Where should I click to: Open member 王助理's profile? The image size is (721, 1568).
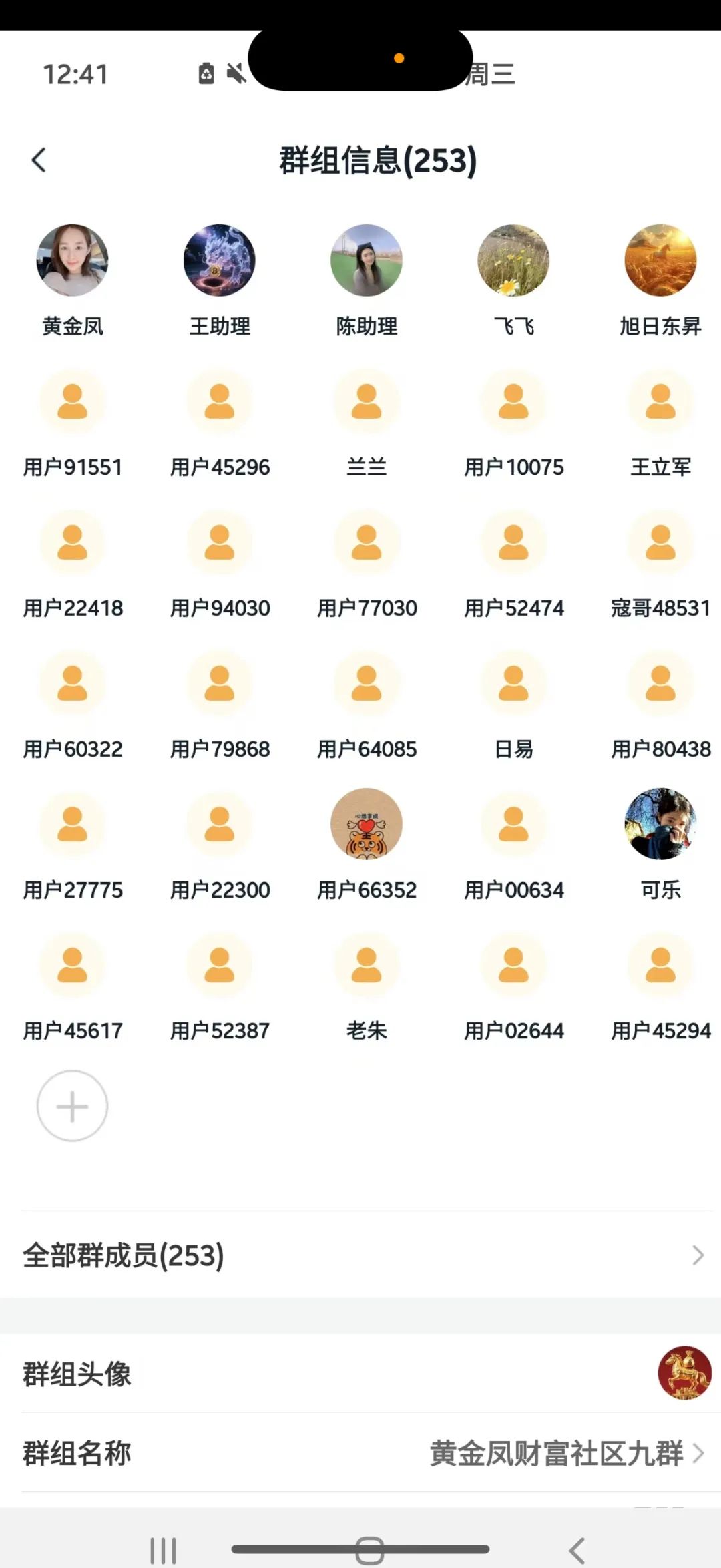[x=220, y=260]
